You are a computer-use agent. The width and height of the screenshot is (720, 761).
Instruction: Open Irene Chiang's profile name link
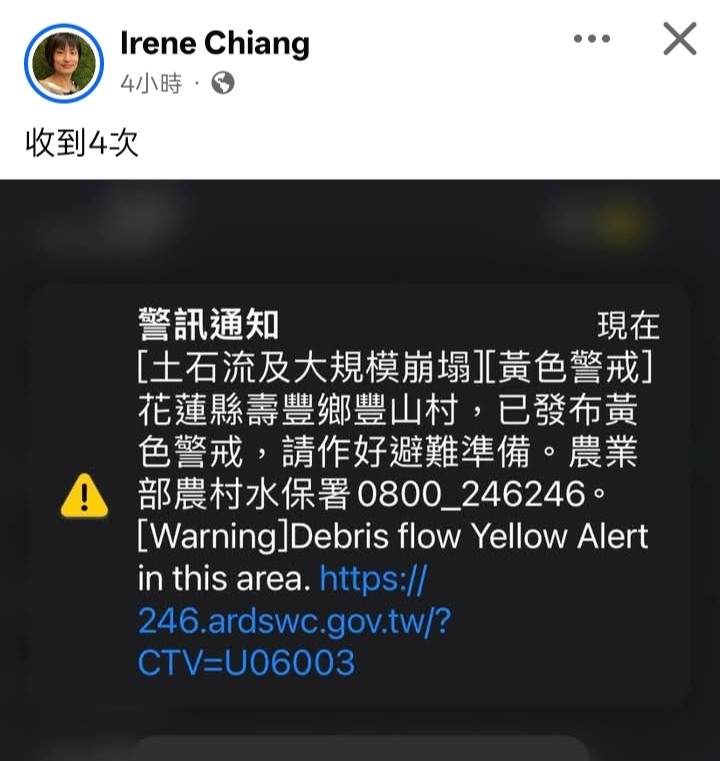pos(214,43)
